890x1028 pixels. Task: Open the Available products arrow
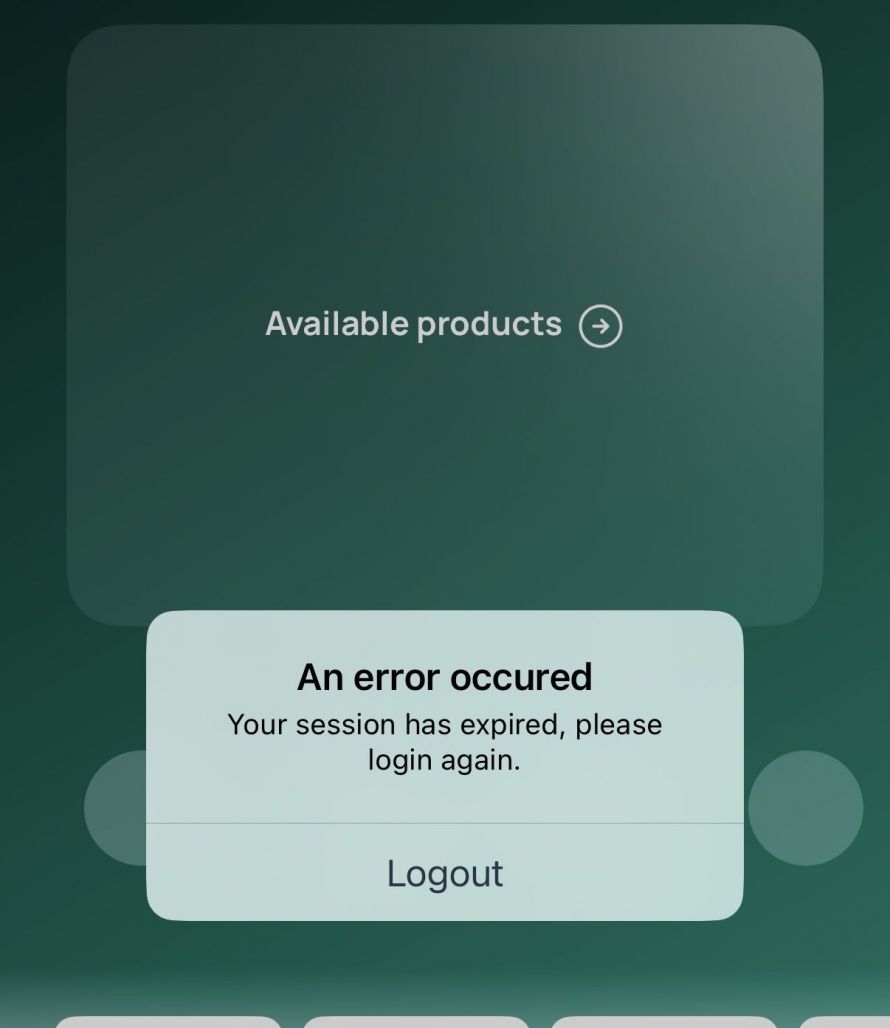tap(600, 326)
